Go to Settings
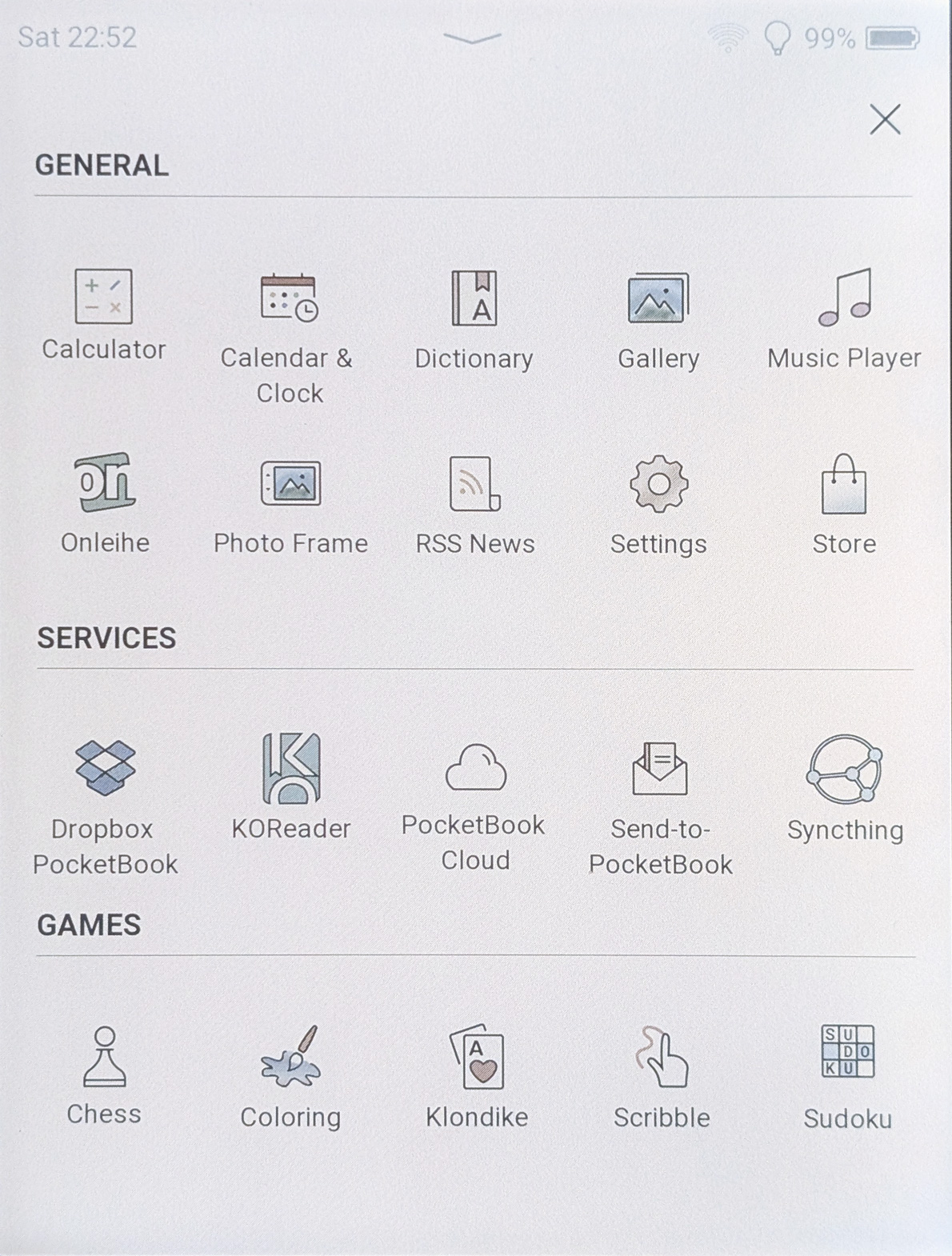952x1256 pixels. [658, 484]
